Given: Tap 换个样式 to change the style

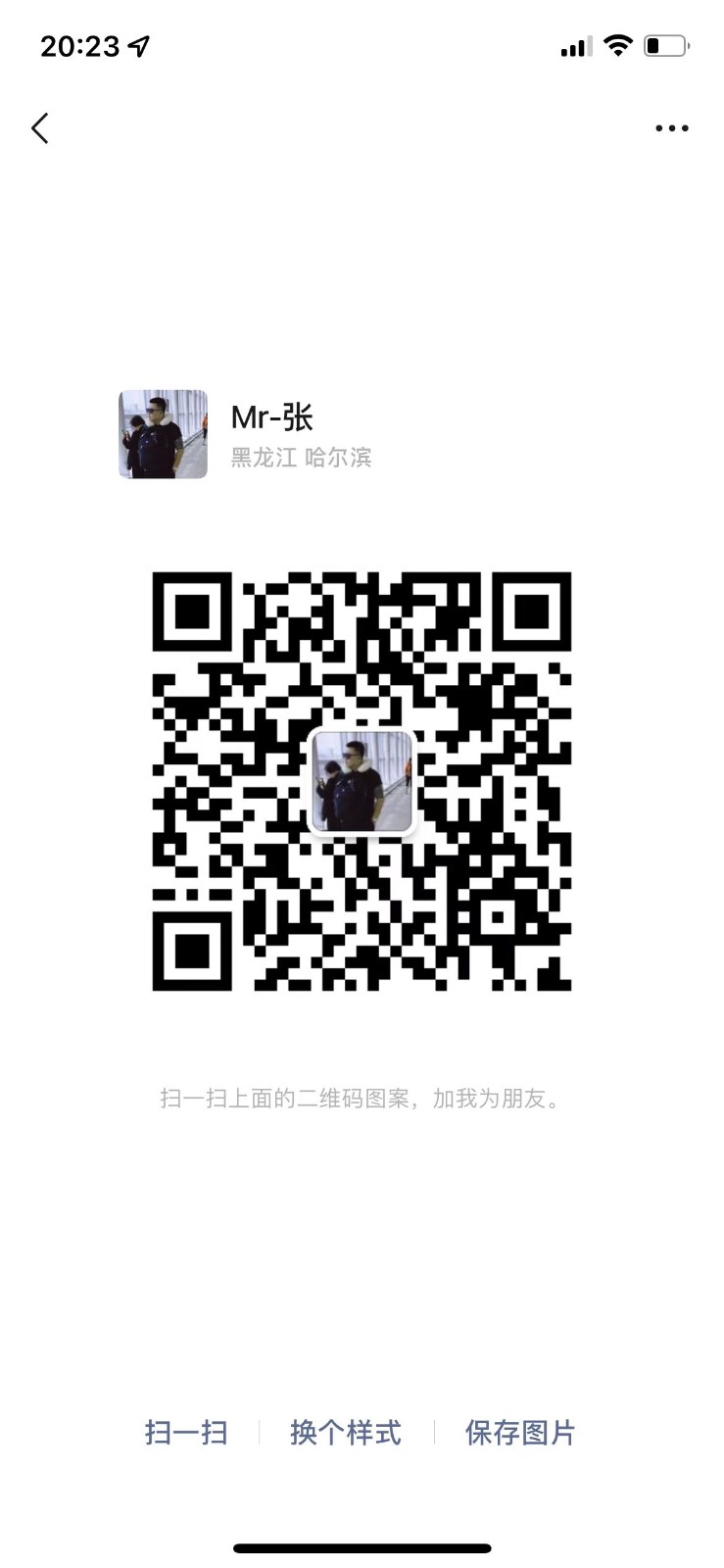Looking at the screenshot, I should [x=346, y=1433].
